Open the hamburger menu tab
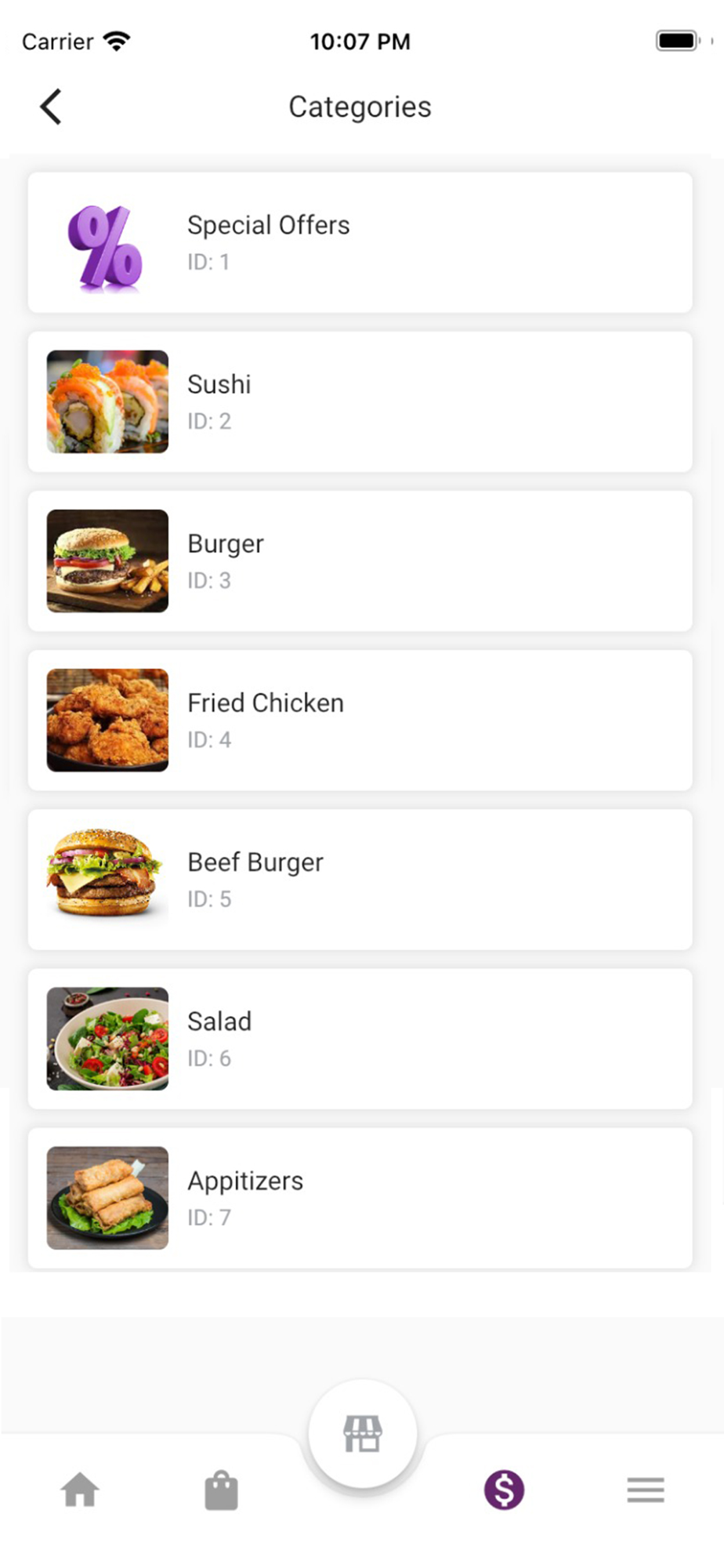This screenshot has width=724, height=1568. point(646,1490)
